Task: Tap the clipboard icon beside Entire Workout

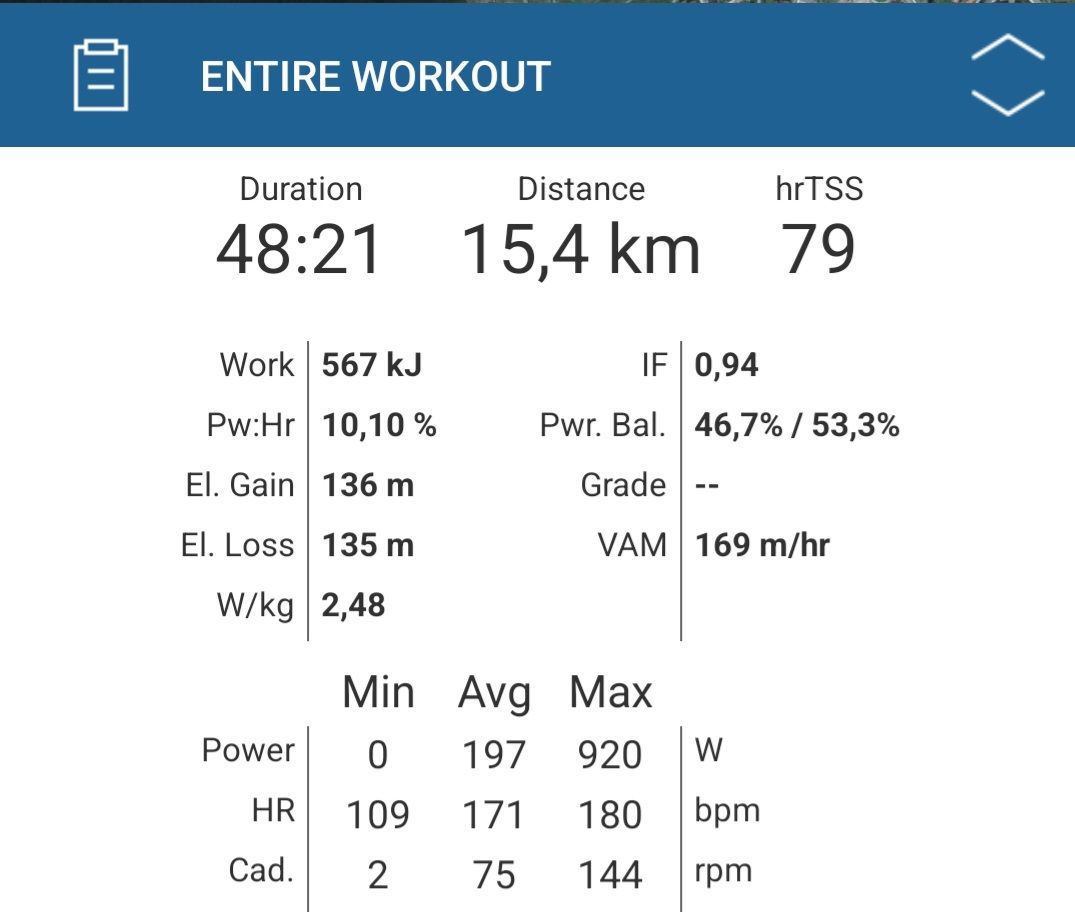Action: [x=101, y=76]
